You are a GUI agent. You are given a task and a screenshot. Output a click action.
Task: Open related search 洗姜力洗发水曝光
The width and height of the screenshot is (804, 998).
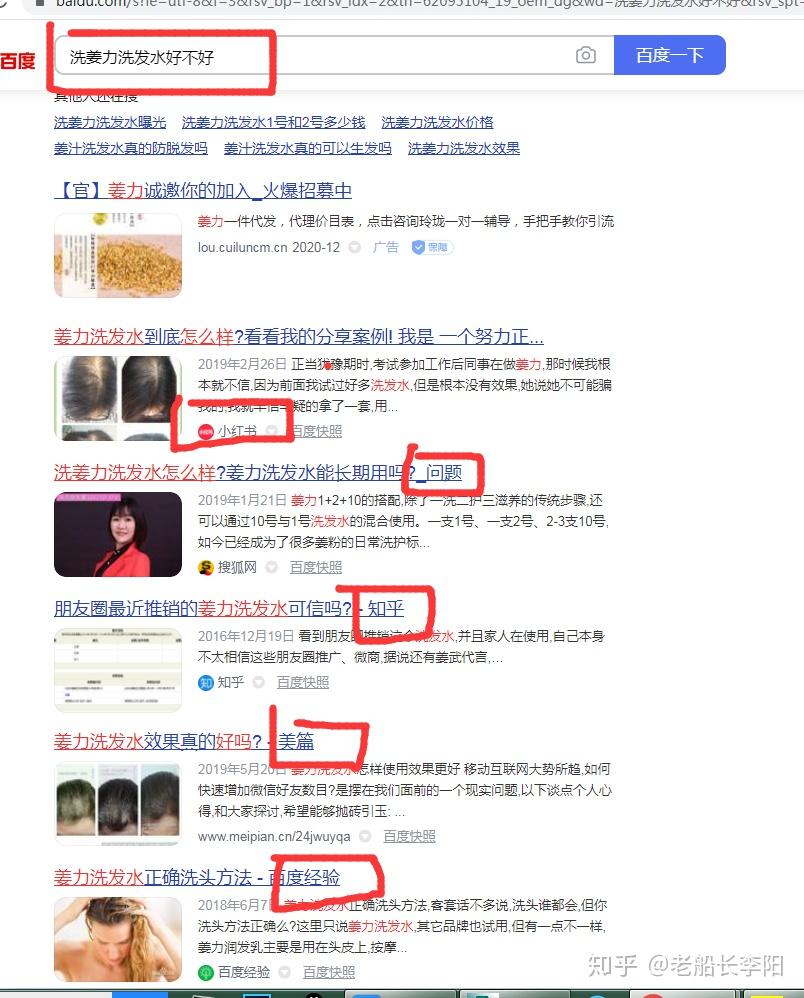[x=110, y=122]
